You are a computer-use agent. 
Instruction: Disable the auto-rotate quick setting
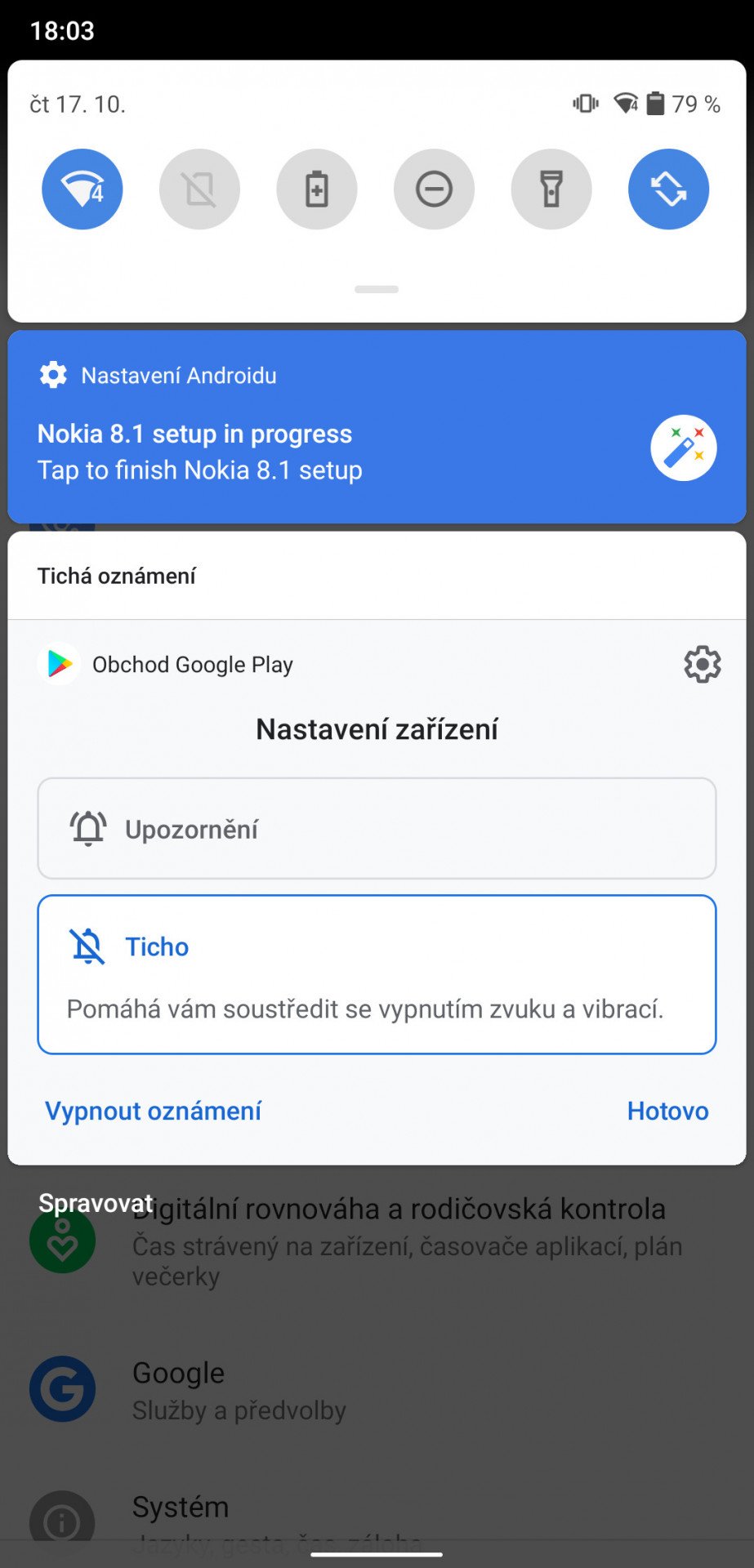click(668, 189)
